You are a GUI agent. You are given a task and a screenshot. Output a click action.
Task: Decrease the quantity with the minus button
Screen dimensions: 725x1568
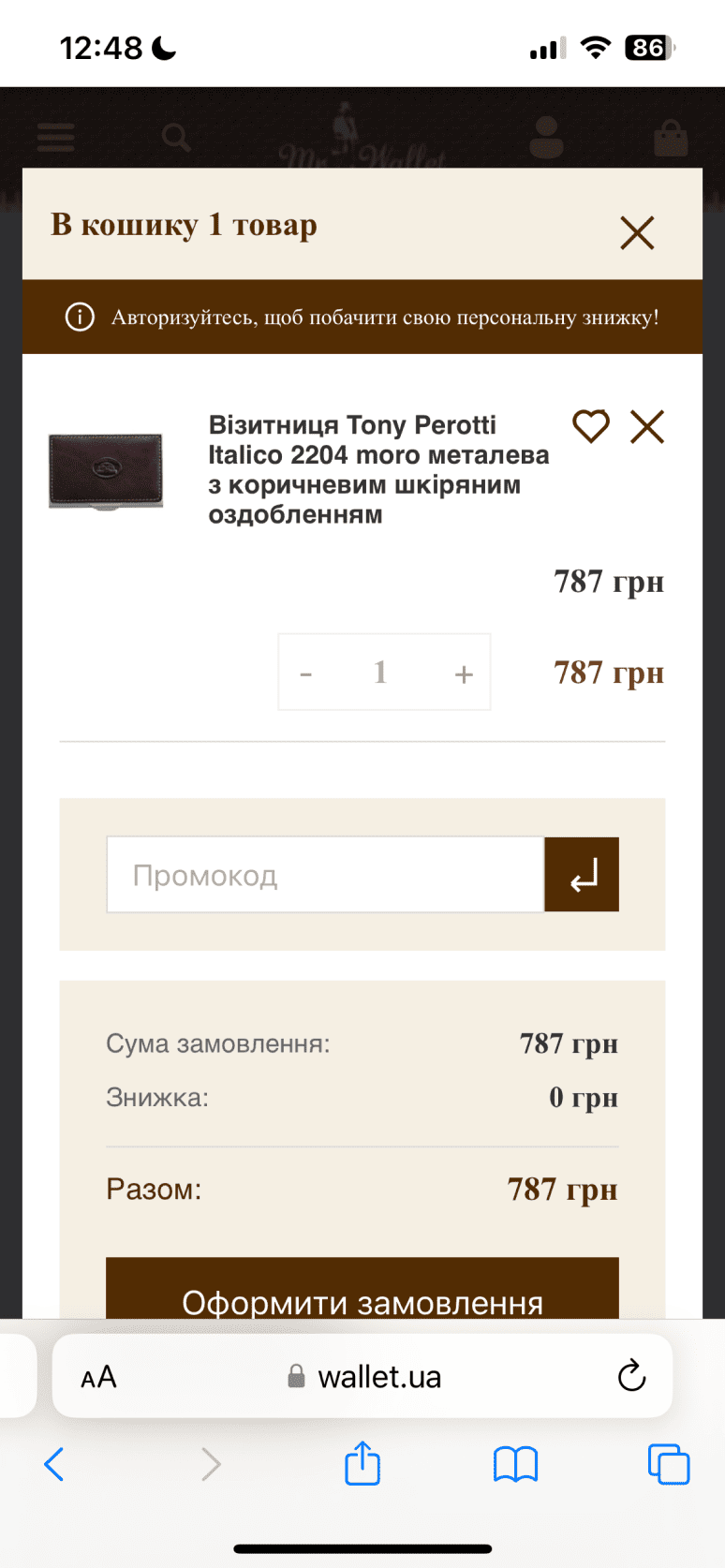click(306, 673)
